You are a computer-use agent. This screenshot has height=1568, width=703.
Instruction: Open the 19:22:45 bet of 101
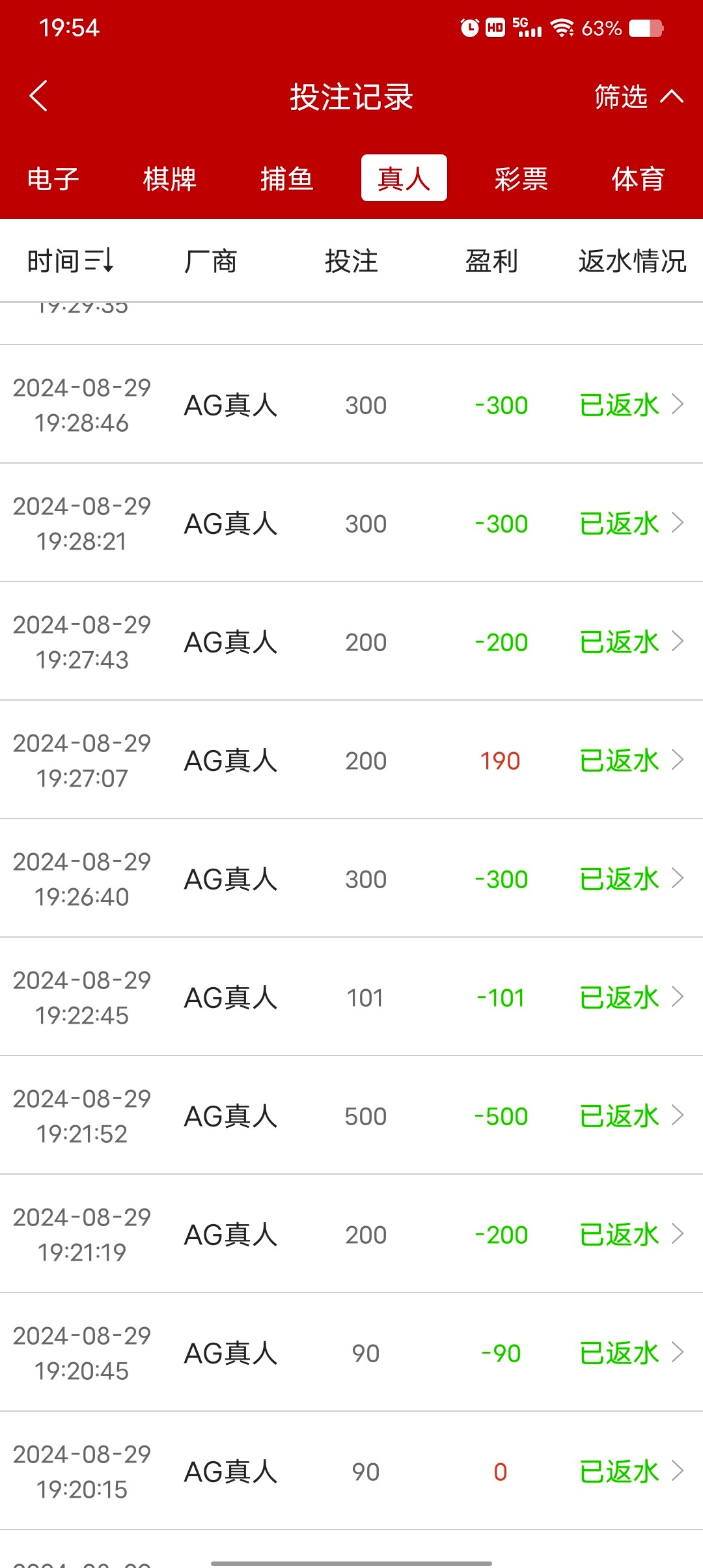coord(351,998)
